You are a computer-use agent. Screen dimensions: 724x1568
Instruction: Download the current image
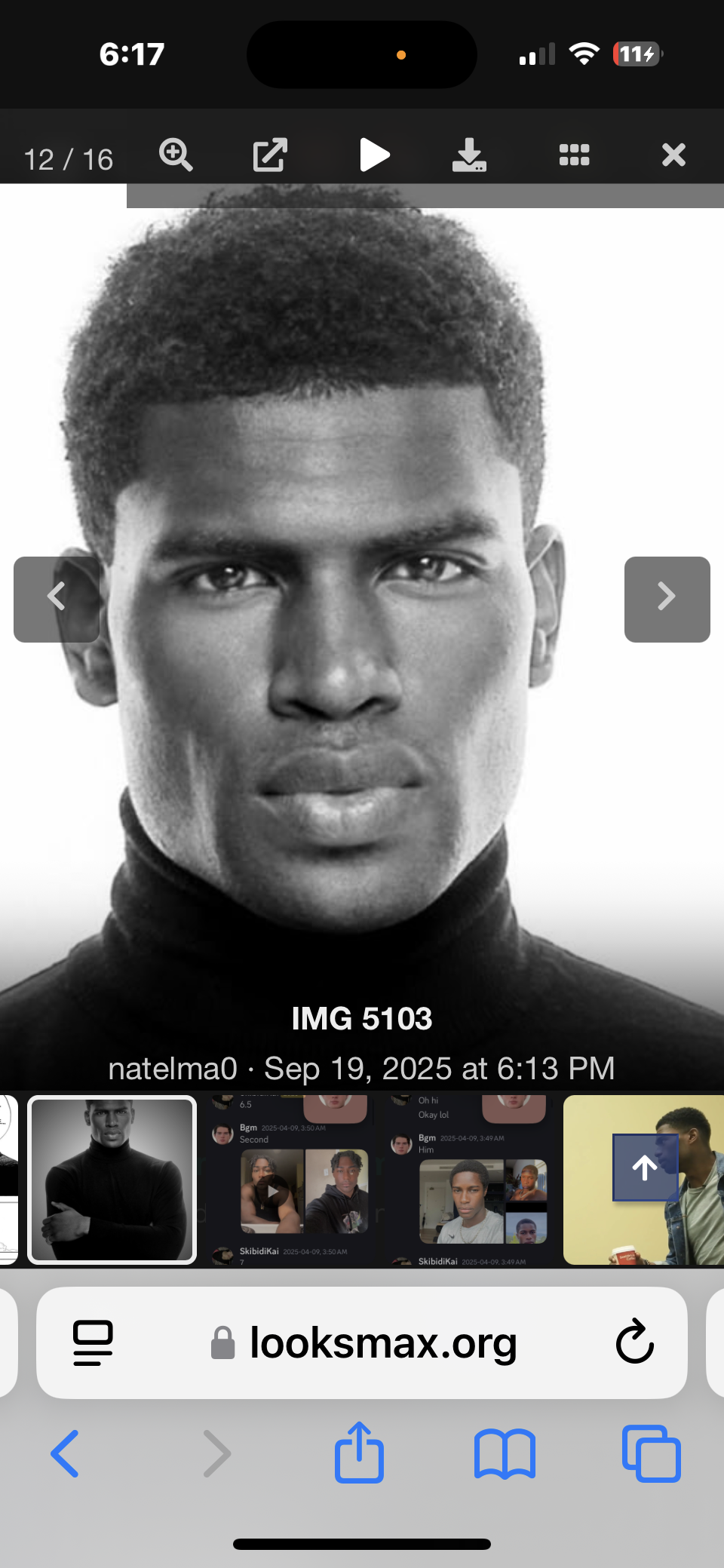468,155
